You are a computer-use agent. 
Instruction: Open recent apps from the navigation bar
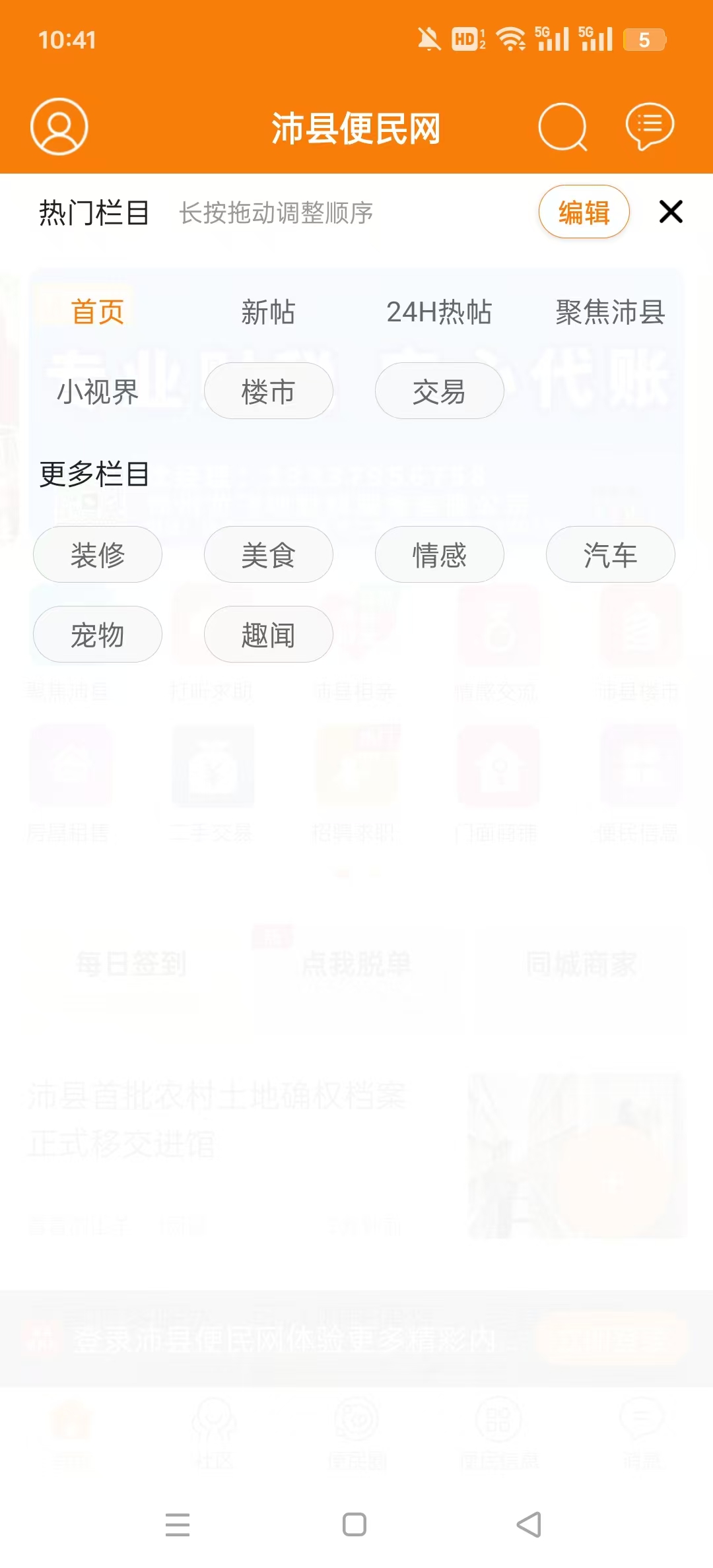177,1524
